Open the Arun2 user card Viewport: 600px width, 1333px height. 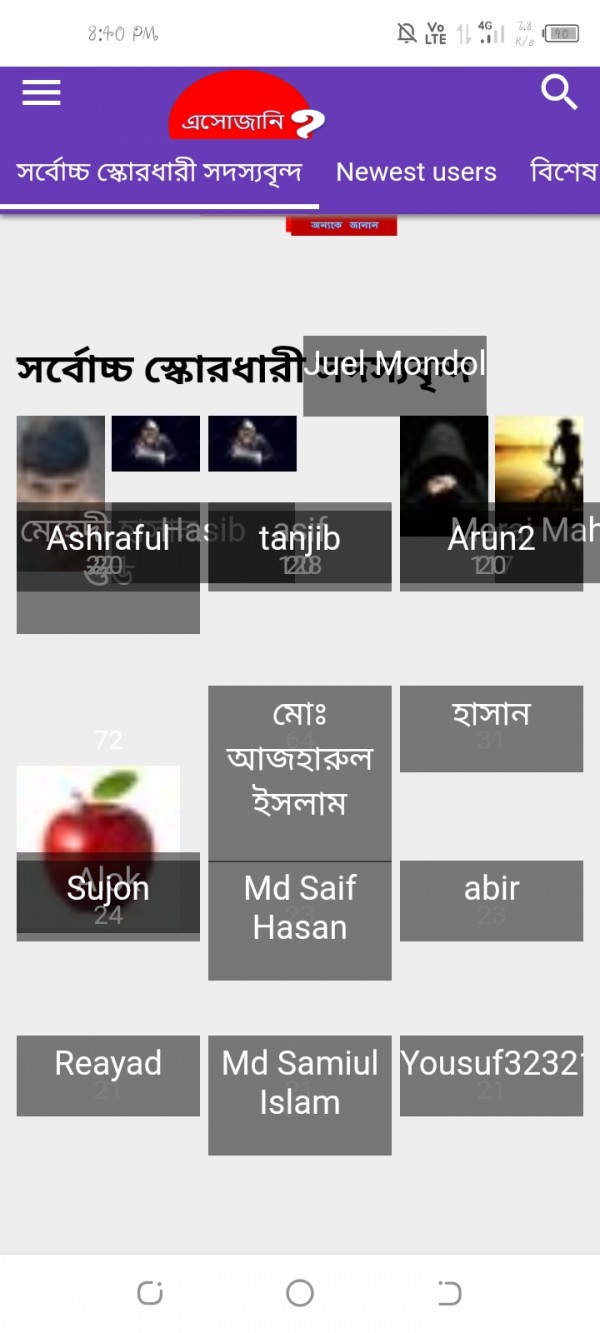491,540
